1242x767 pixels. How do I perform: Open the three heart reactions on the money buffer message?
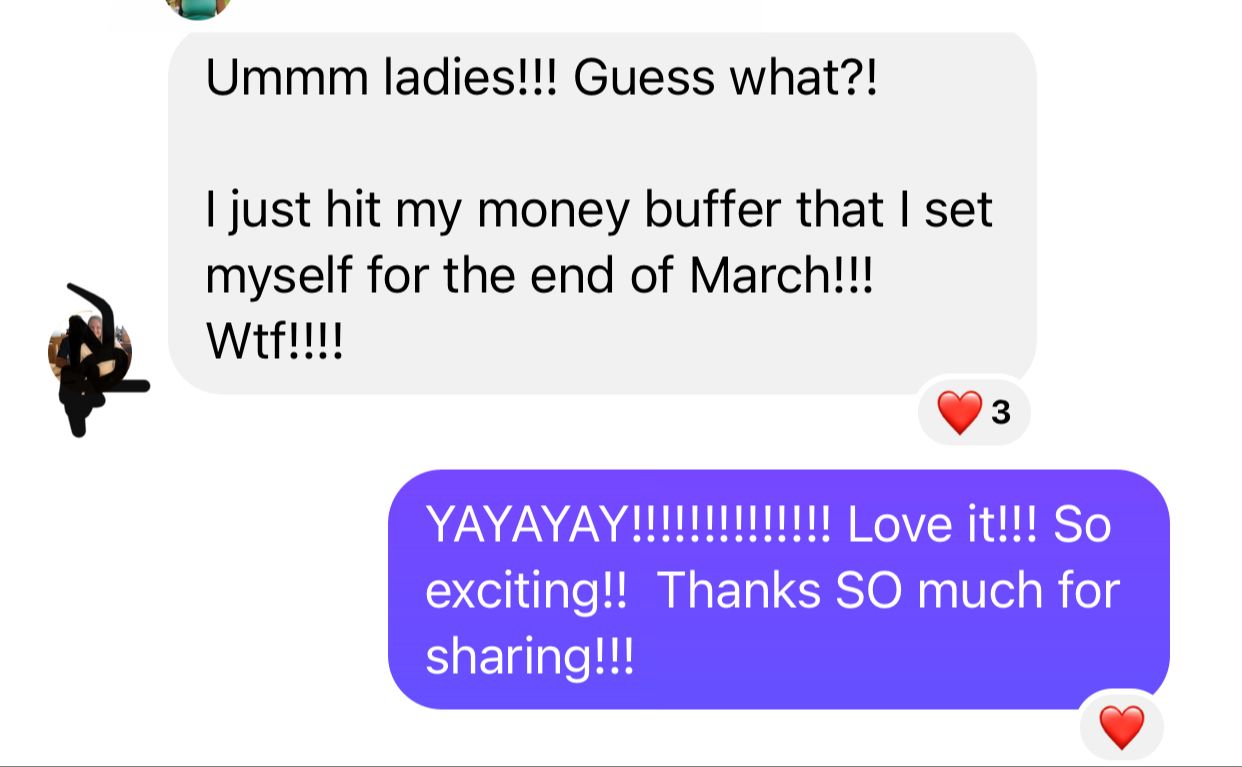coord(973,412)
